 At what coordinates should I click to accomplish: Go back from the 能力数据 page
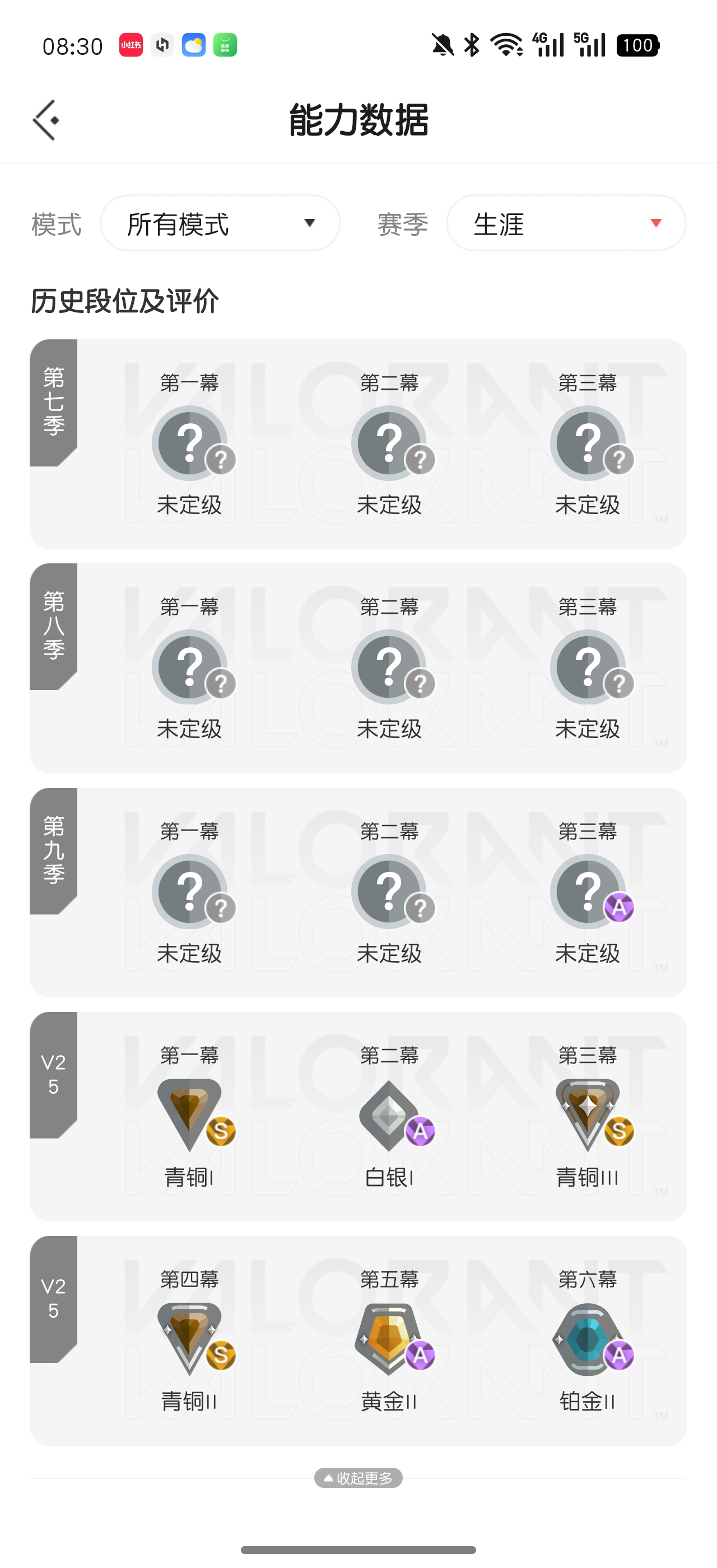(45, 120)
